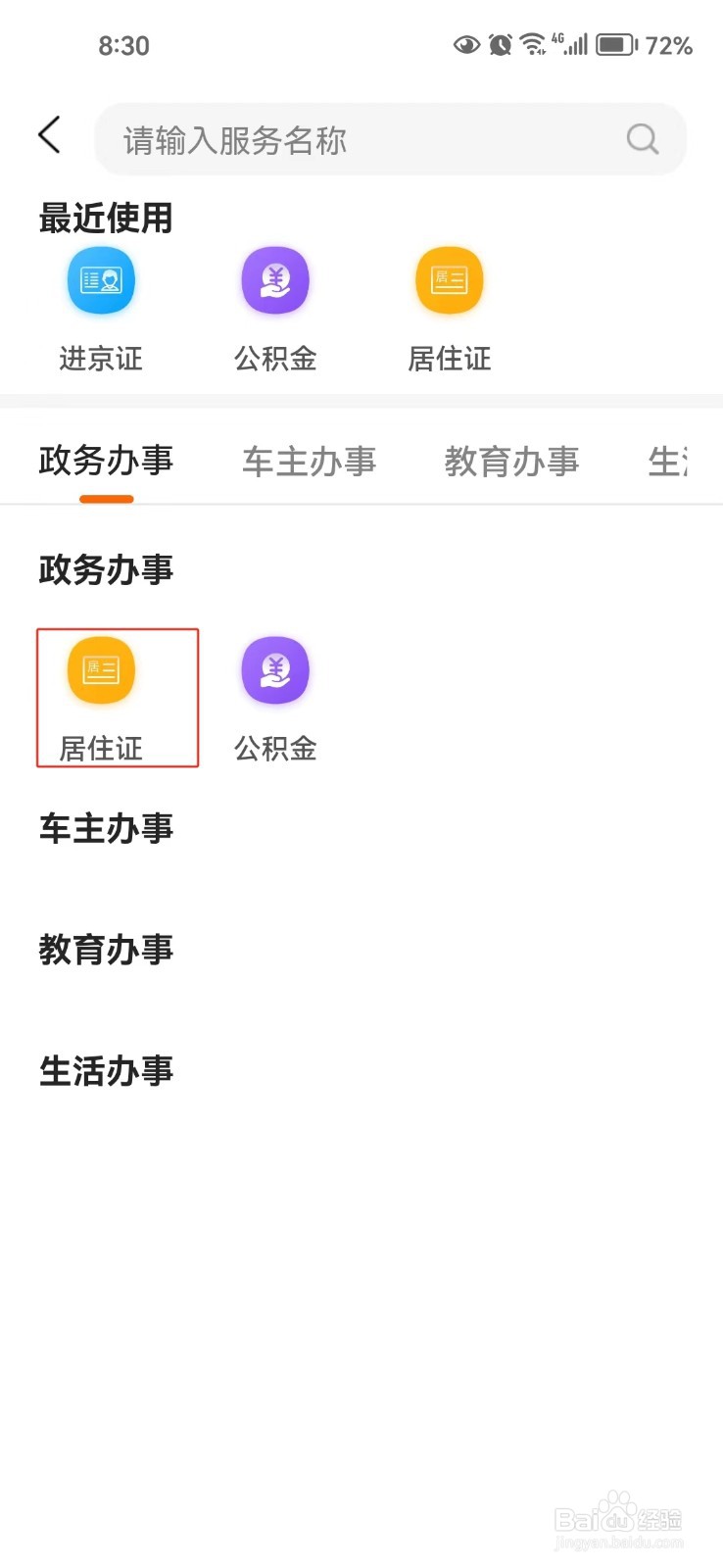Tap the back arrow icon

pyautogui.click(x=49, y=135)
